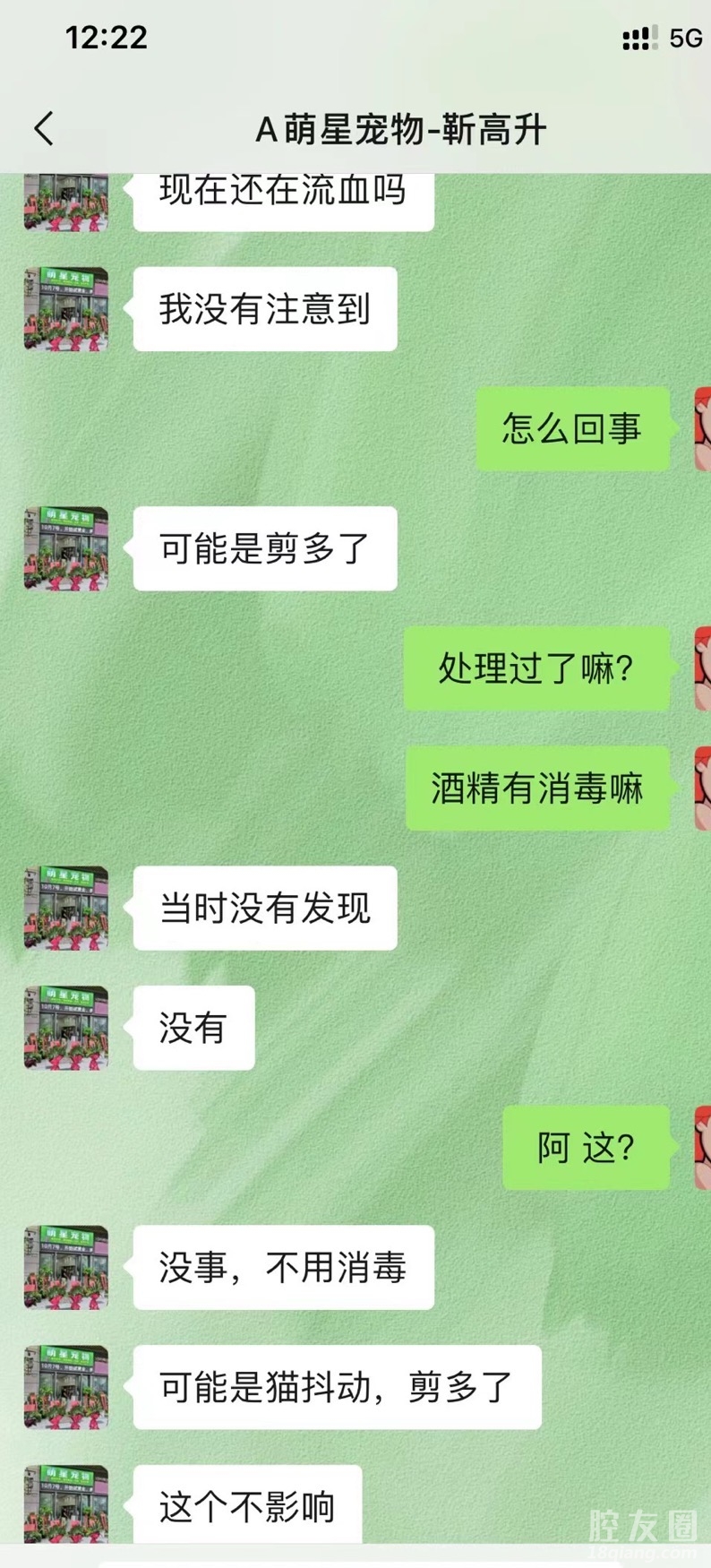The width and height of the screenshot is (711, 1568).
Task: Open contact avatar beside "当时没有发现"
Action: (x=66, y=908)
